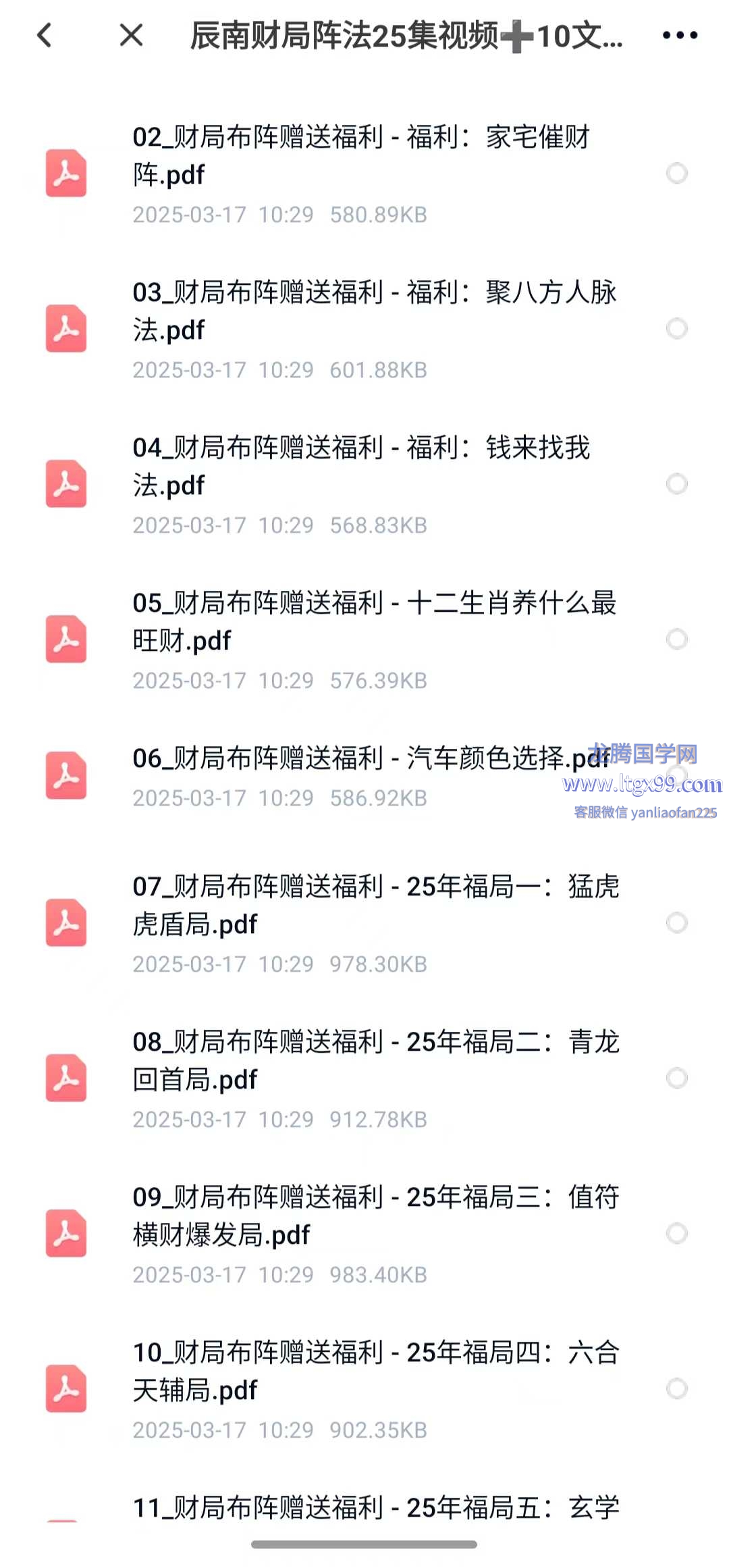
Task: Close this page with the X icon
Action: 131,35
